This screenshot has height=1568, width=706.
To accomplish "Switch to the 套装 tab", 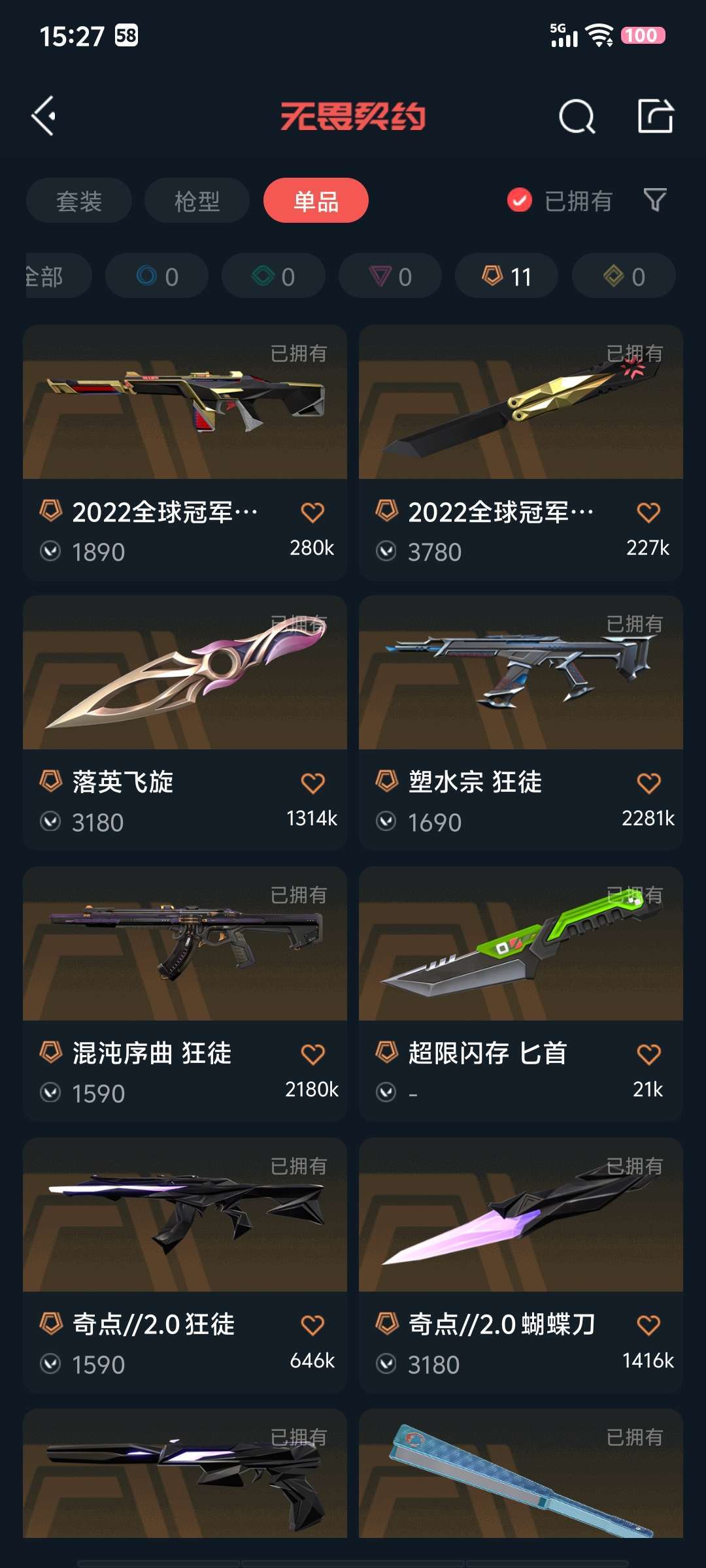I will click(x=78, y=201).
